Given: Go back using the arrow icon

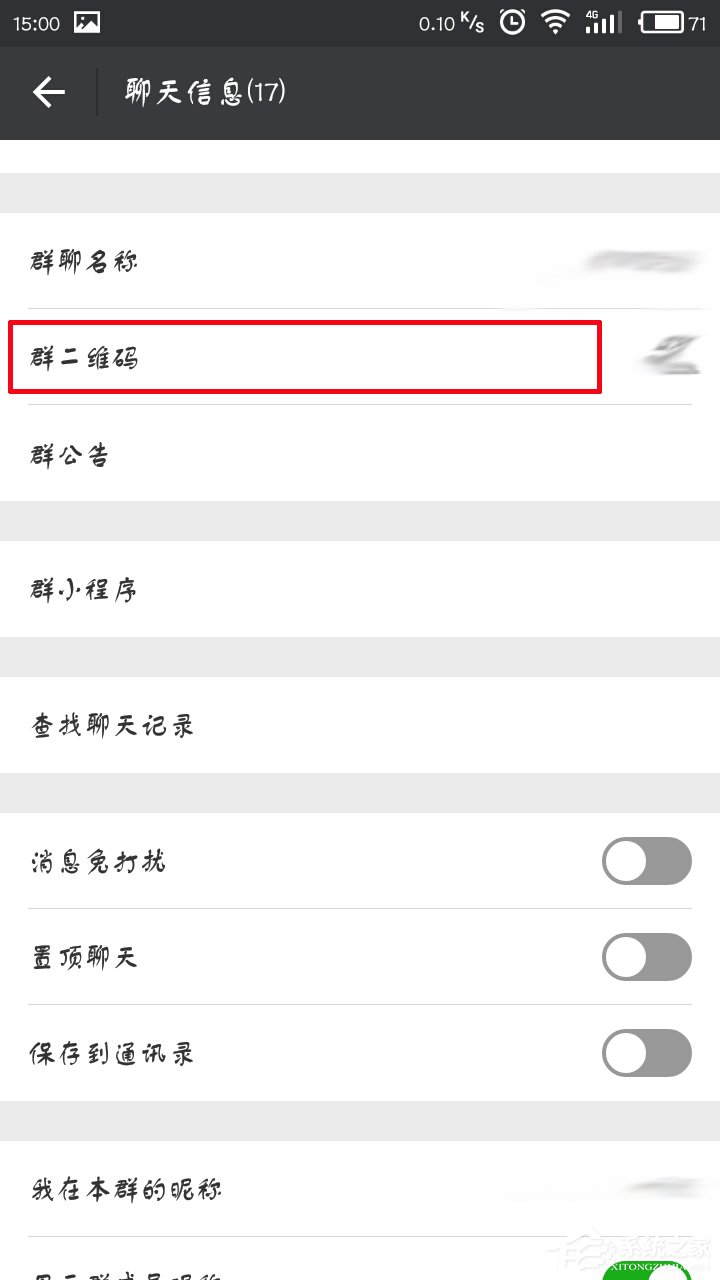Looking at the screenshot, I should click(x=48, y=93).
